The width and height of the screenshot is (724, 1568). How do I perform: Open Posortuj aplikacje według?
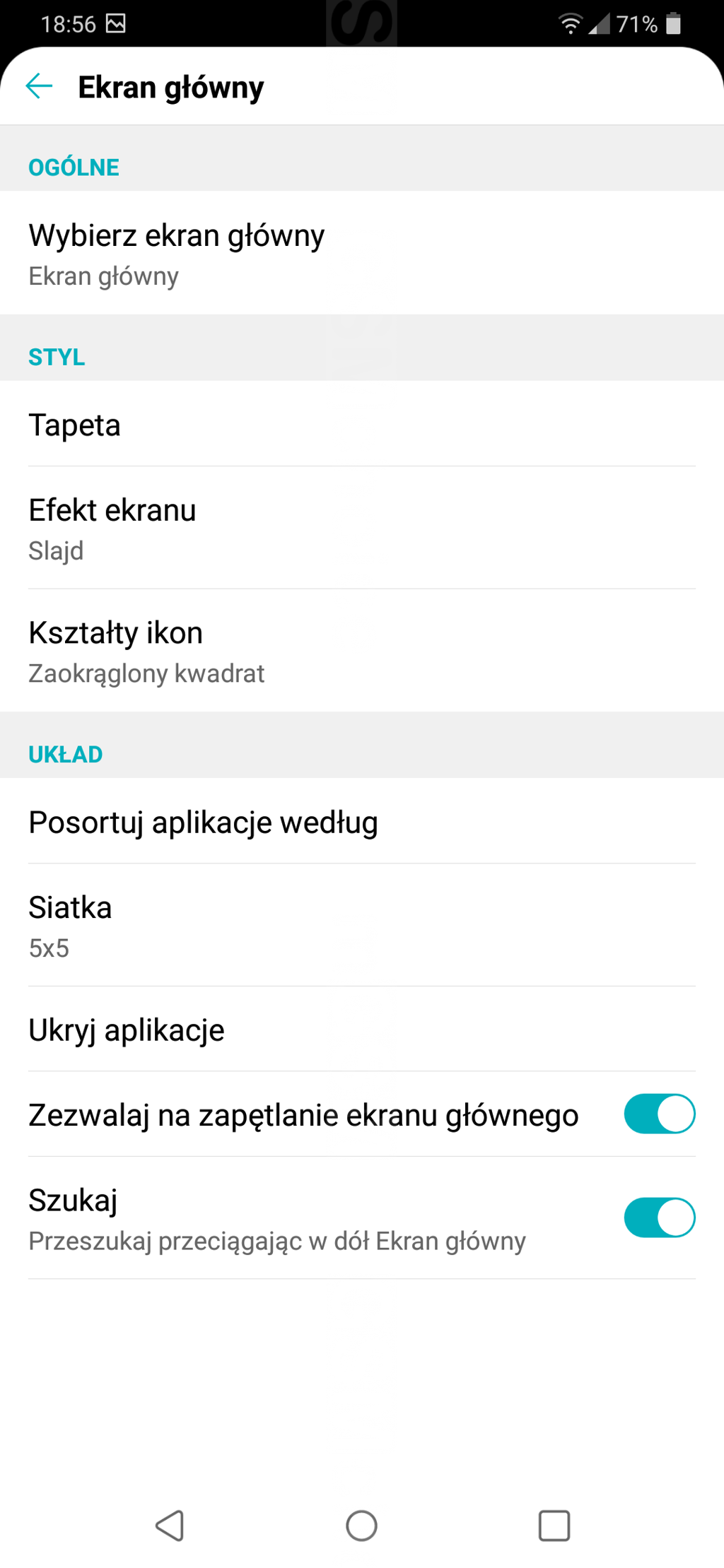362,821
